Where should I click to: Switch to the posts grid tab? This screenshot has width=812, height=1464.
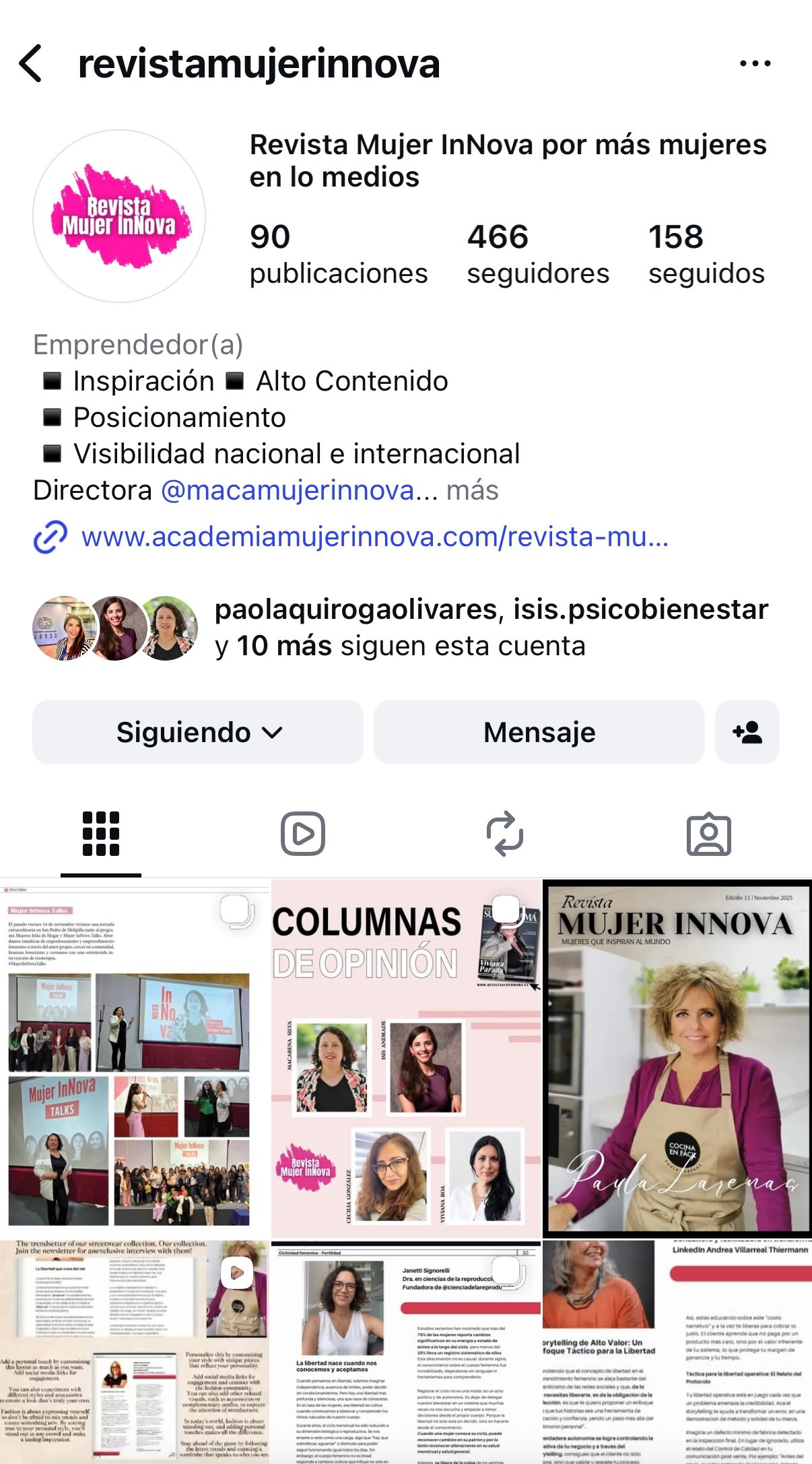[101, 834]
